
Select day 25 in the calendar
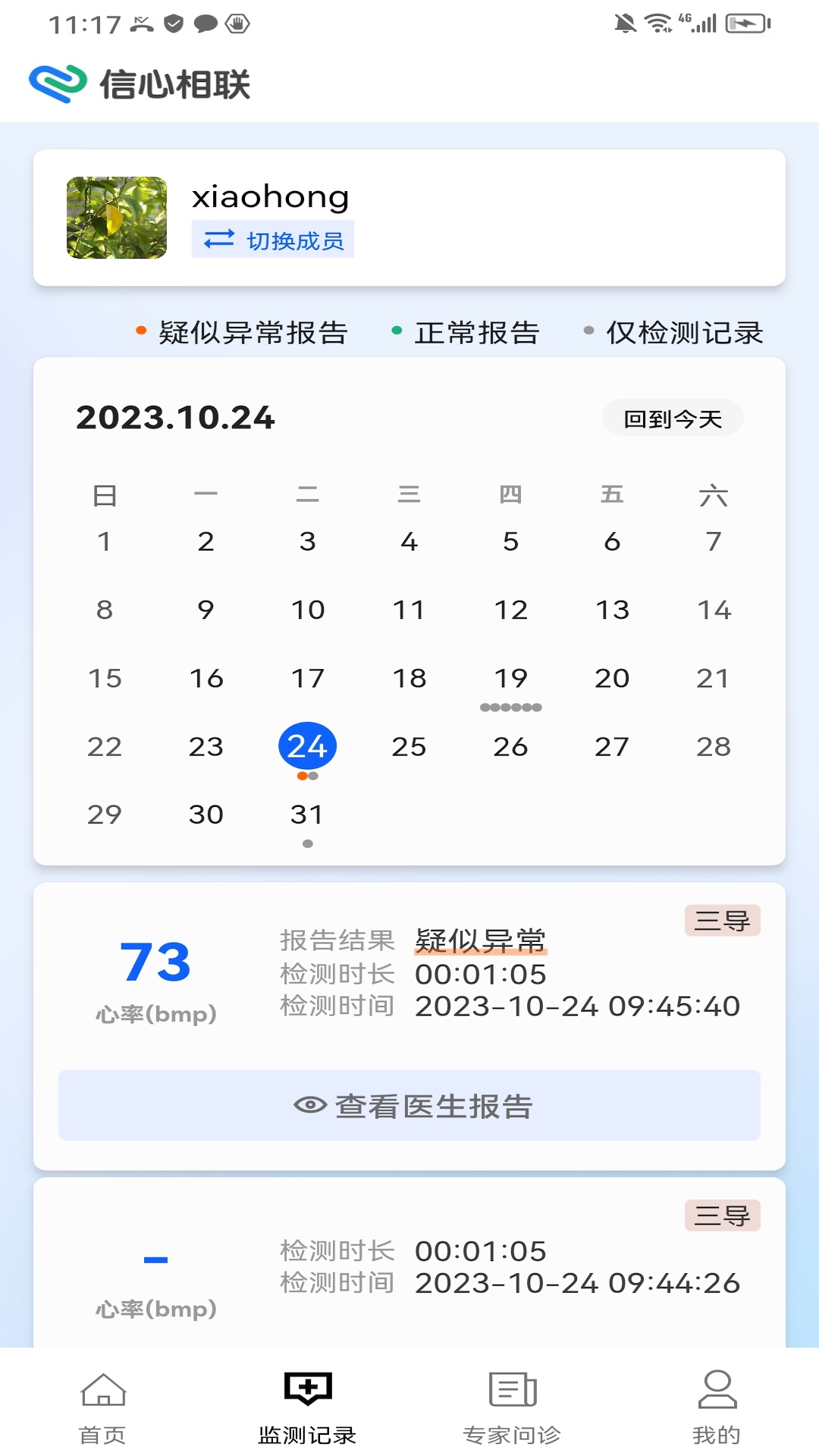pyautogui.click(x=409, y=746)
